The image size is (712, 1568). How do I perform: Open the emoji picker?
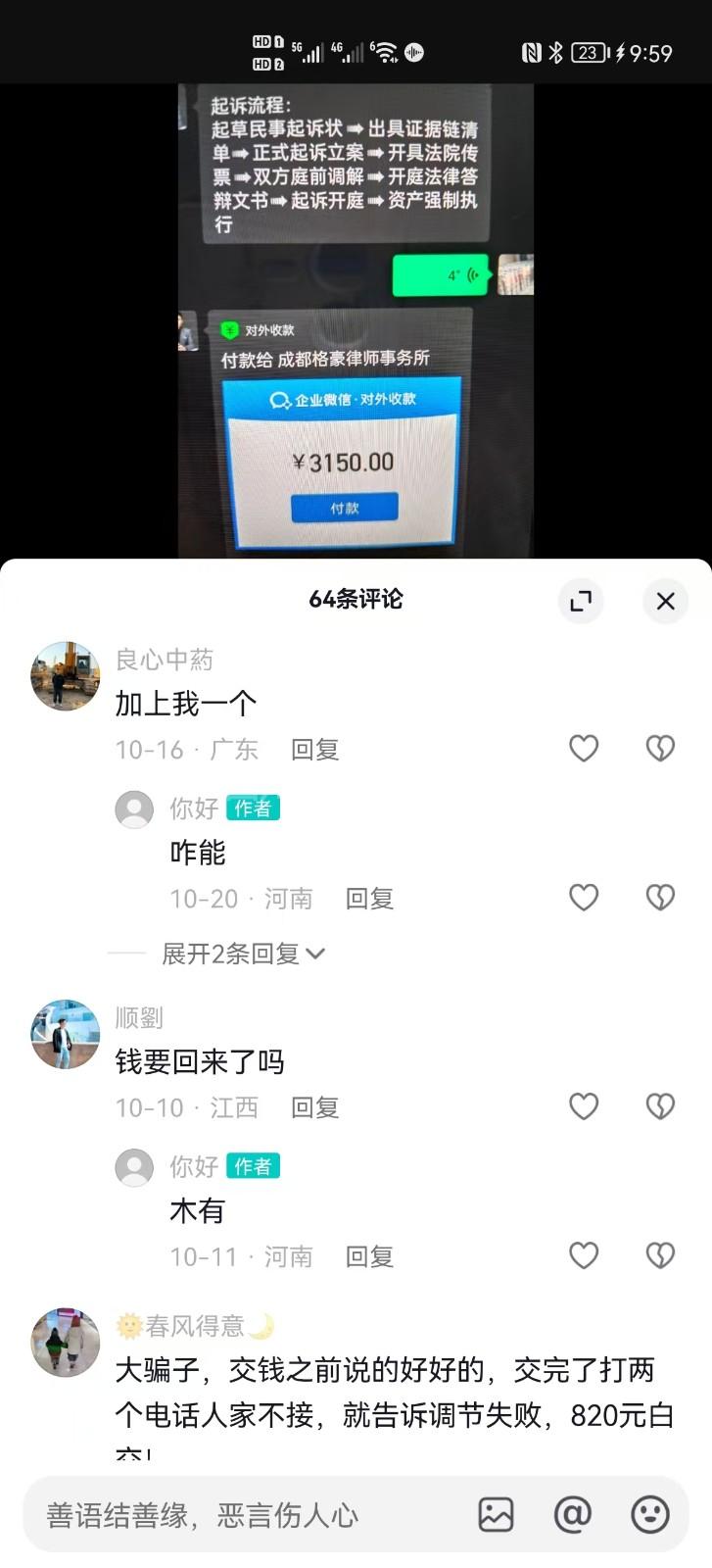(649, 1515)
